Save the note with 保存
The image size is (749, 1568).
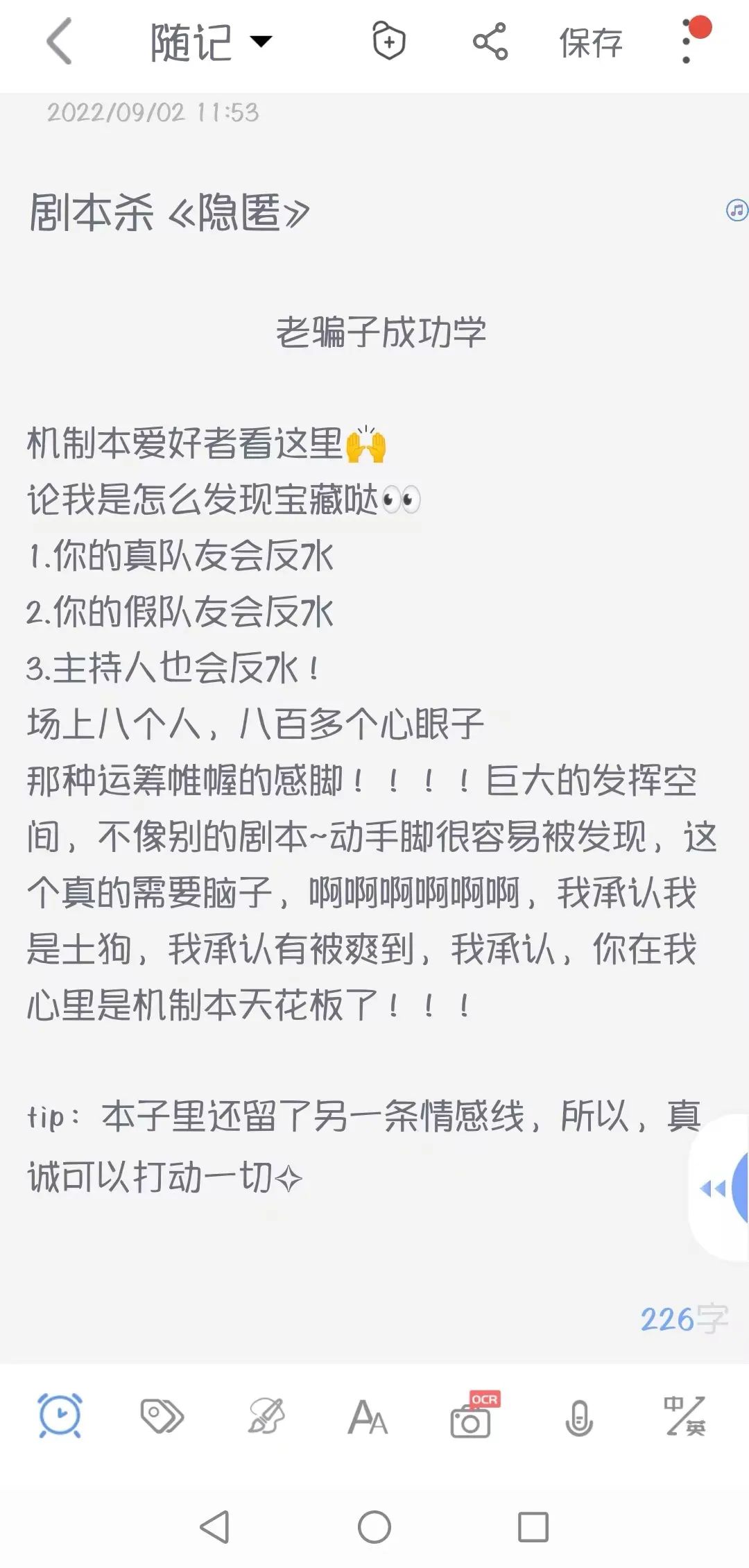coord(591,43)
